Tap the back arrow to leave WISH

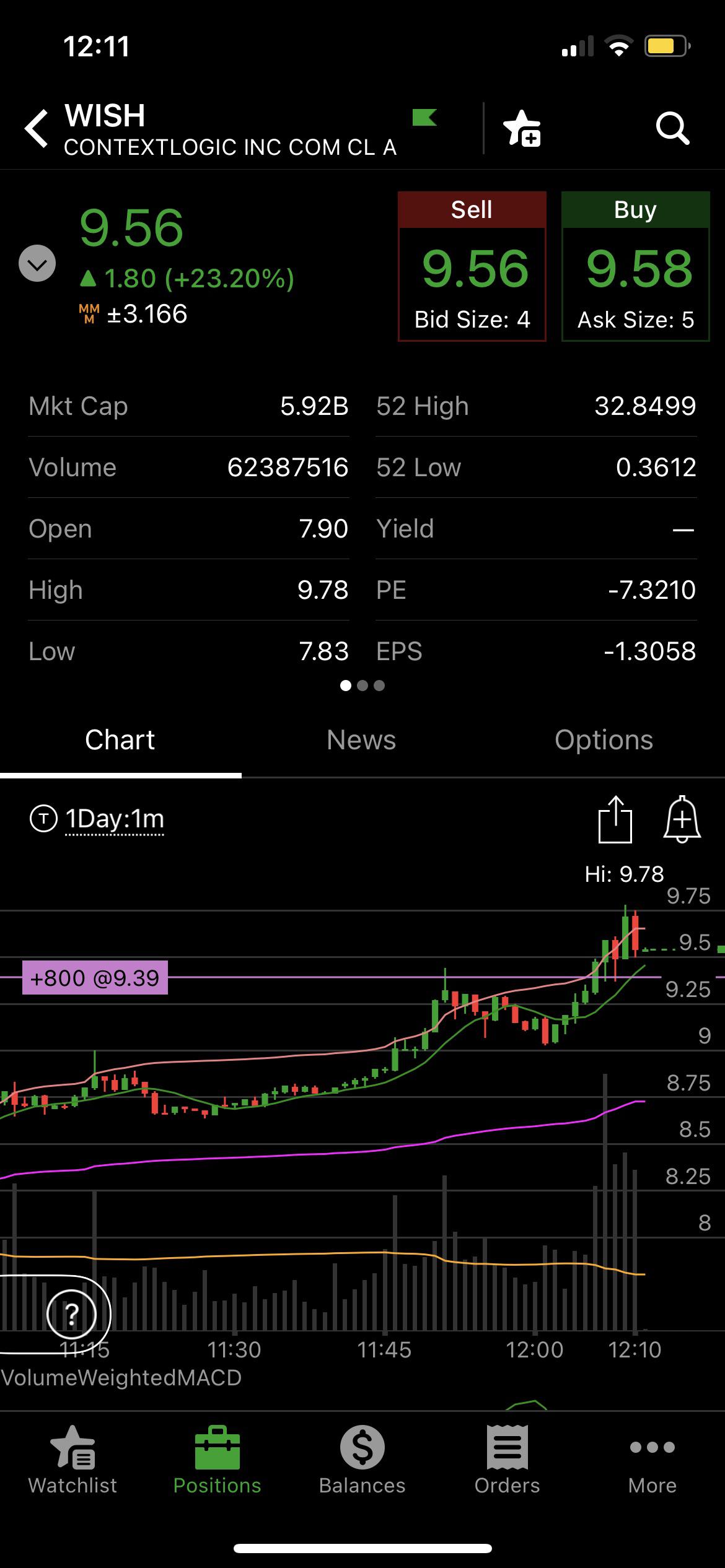[x=35, y=128]
